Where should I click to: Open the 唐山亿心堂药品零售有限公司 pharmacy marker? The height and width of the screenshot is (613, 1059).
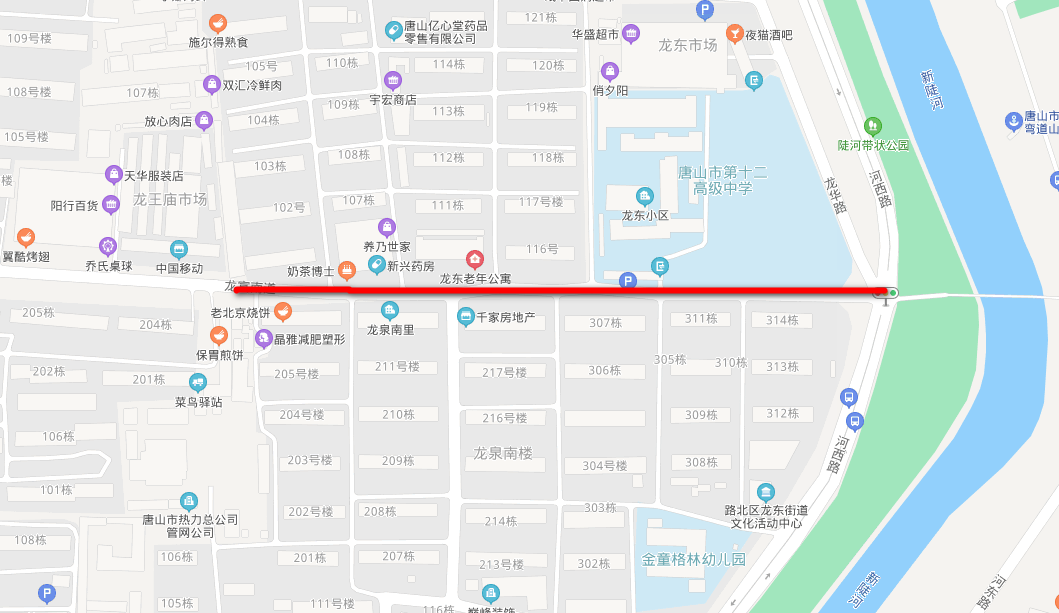pyautogui.click(x=394, y=31)
